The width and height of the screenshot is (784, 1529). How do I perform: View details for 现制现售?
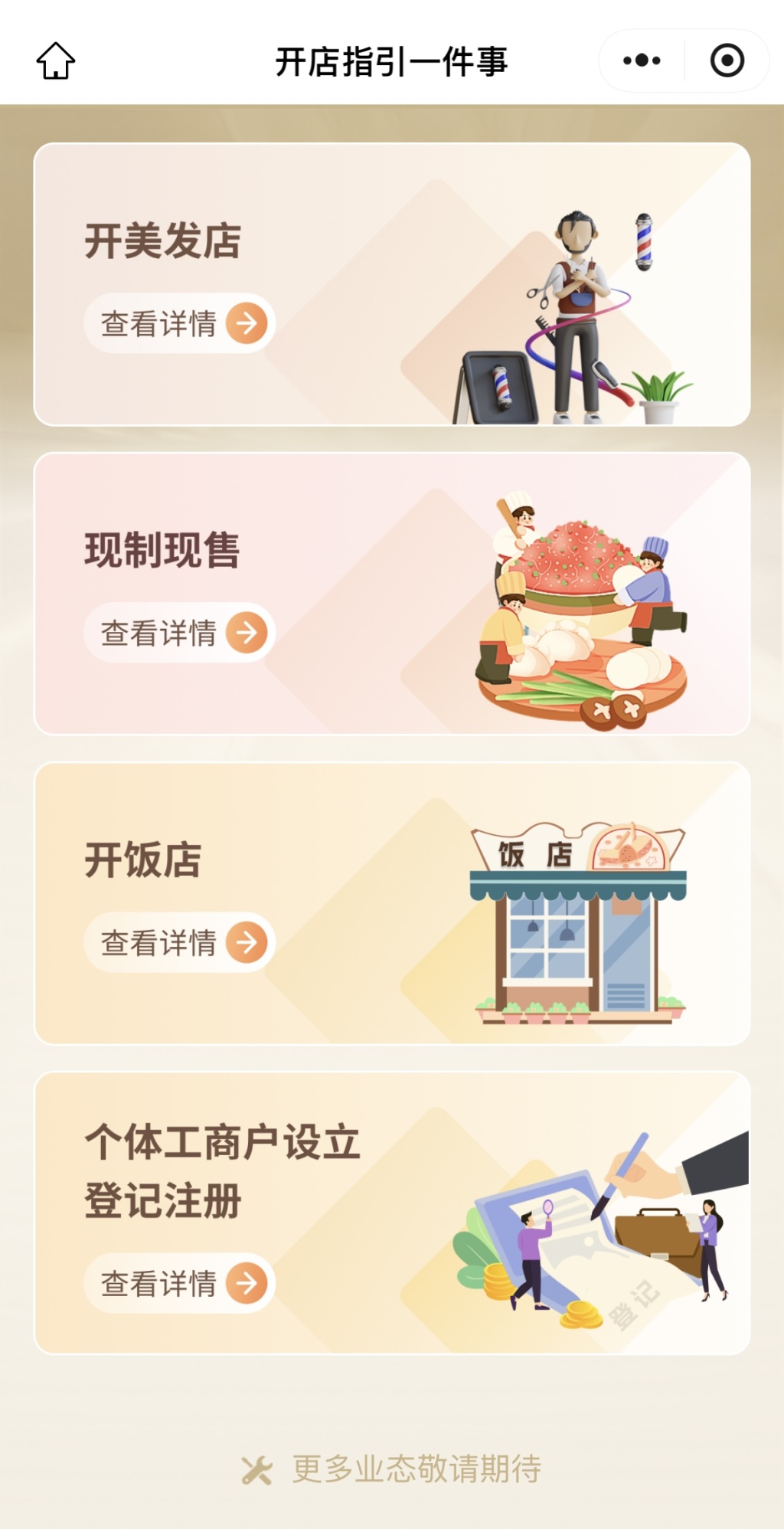(x=179, y=633)
